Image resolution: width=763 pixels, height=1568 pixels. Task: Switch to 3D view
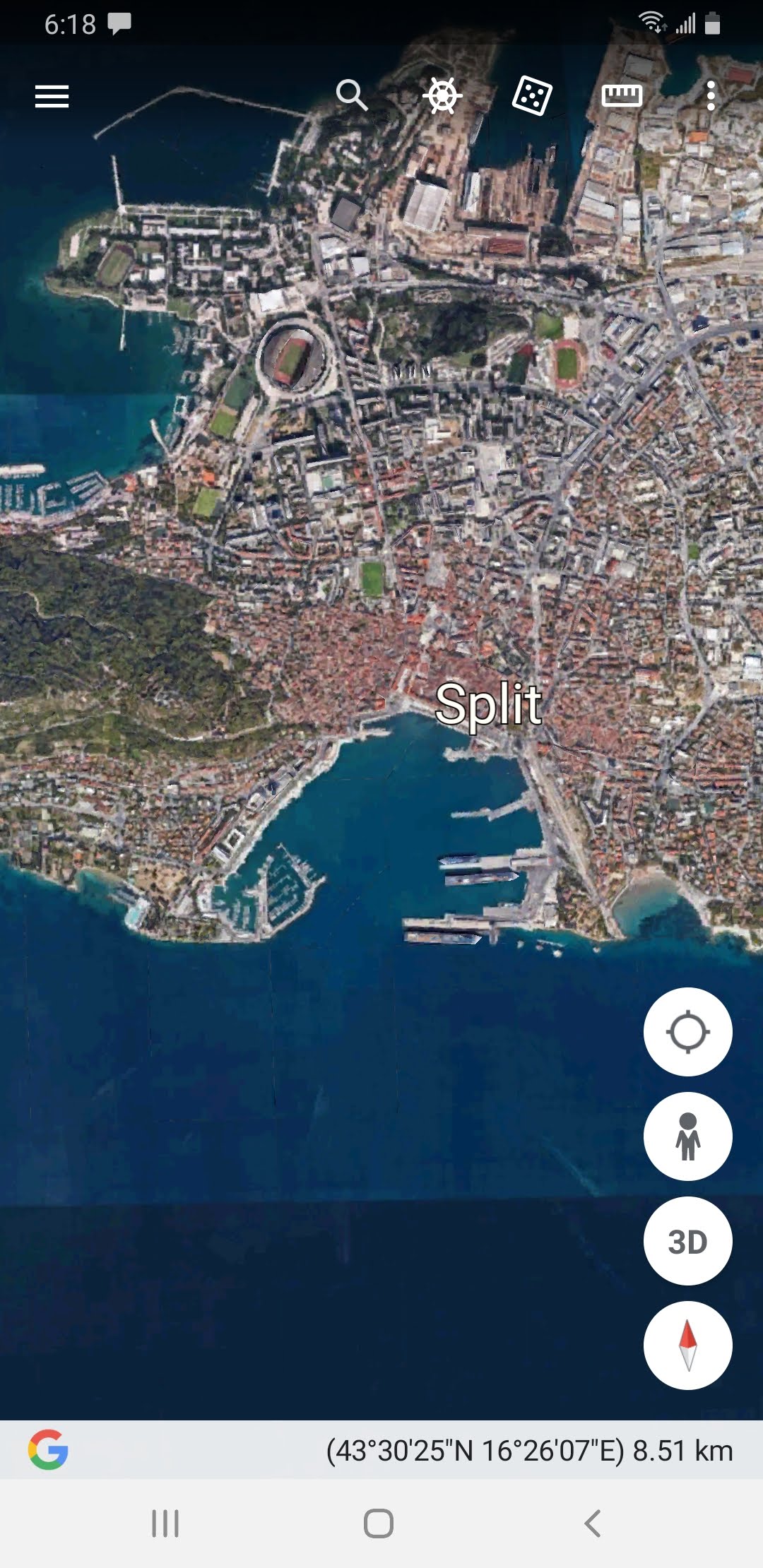coord(687,1241)
